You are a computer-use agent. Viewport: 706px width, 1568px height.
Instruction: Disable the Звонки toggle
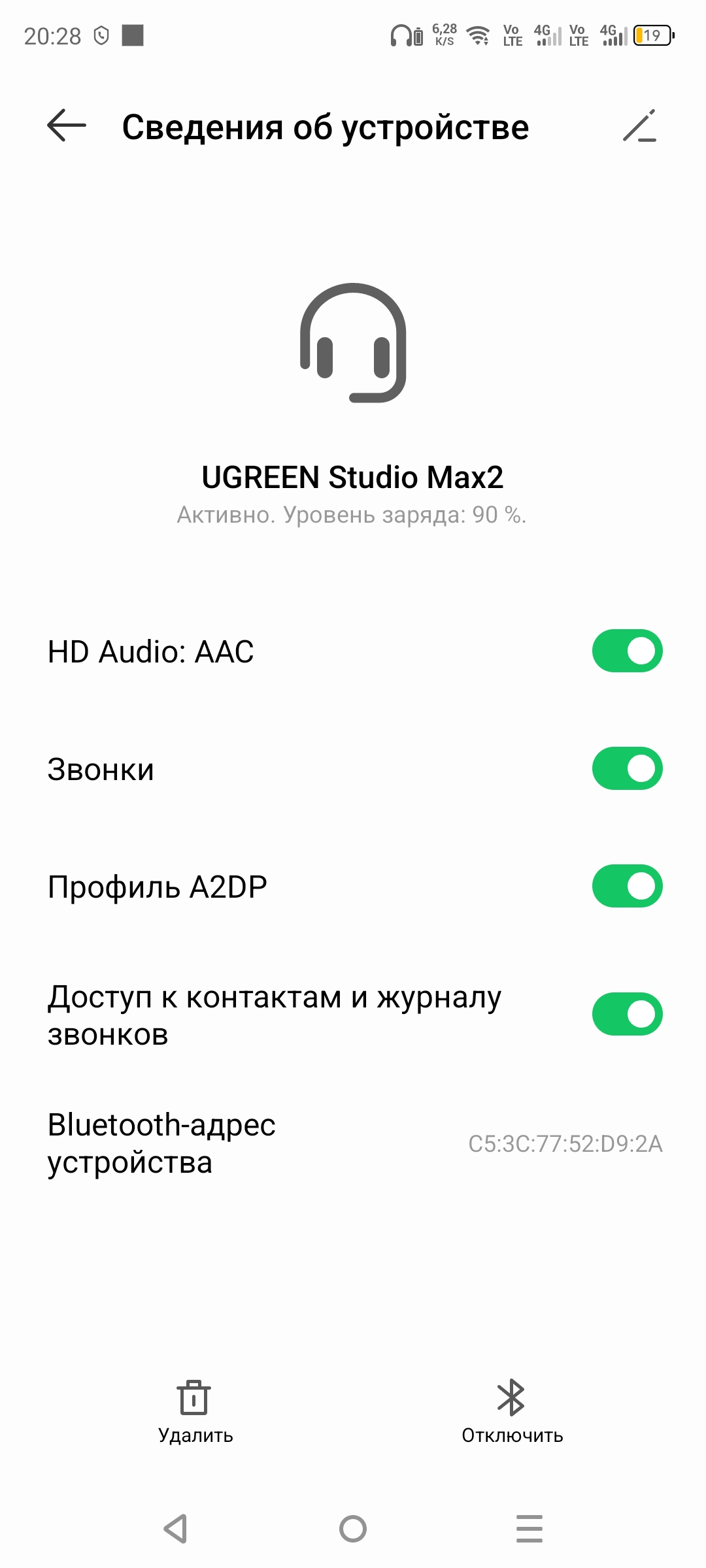(x=627, y=768)
